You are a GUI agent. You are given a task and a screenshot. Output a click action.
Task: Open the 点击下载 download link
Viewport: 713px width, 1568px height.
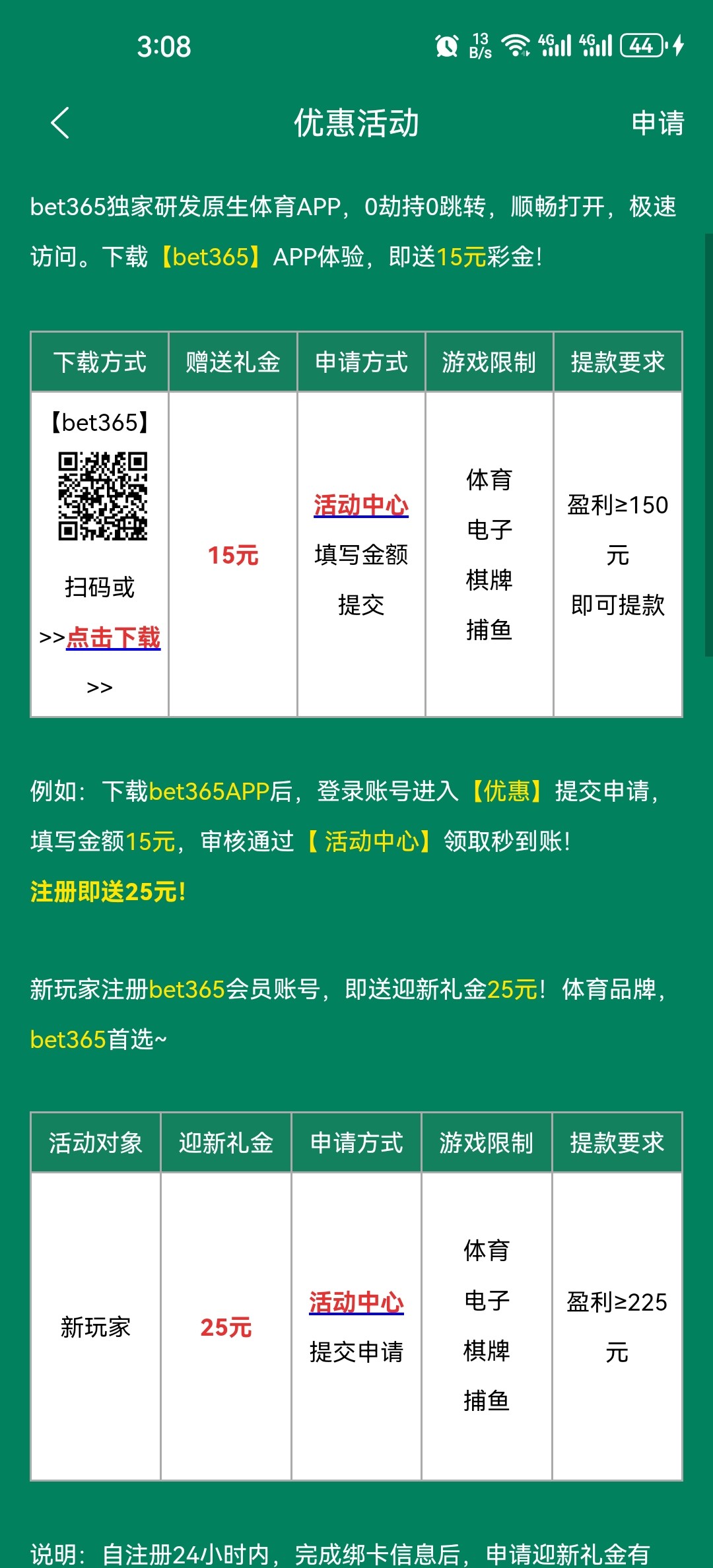pos(114,637)
